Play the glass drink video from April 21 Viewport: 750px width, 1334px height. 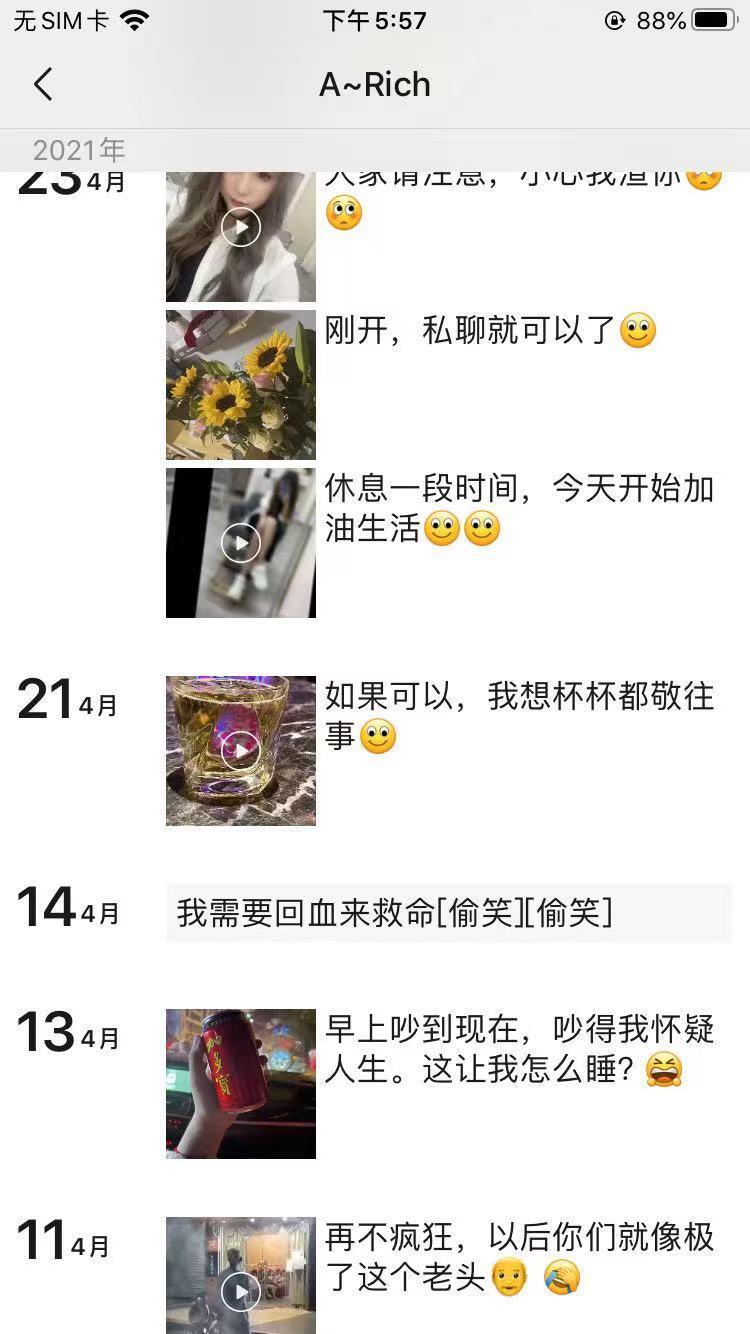(x=240, y=751)
